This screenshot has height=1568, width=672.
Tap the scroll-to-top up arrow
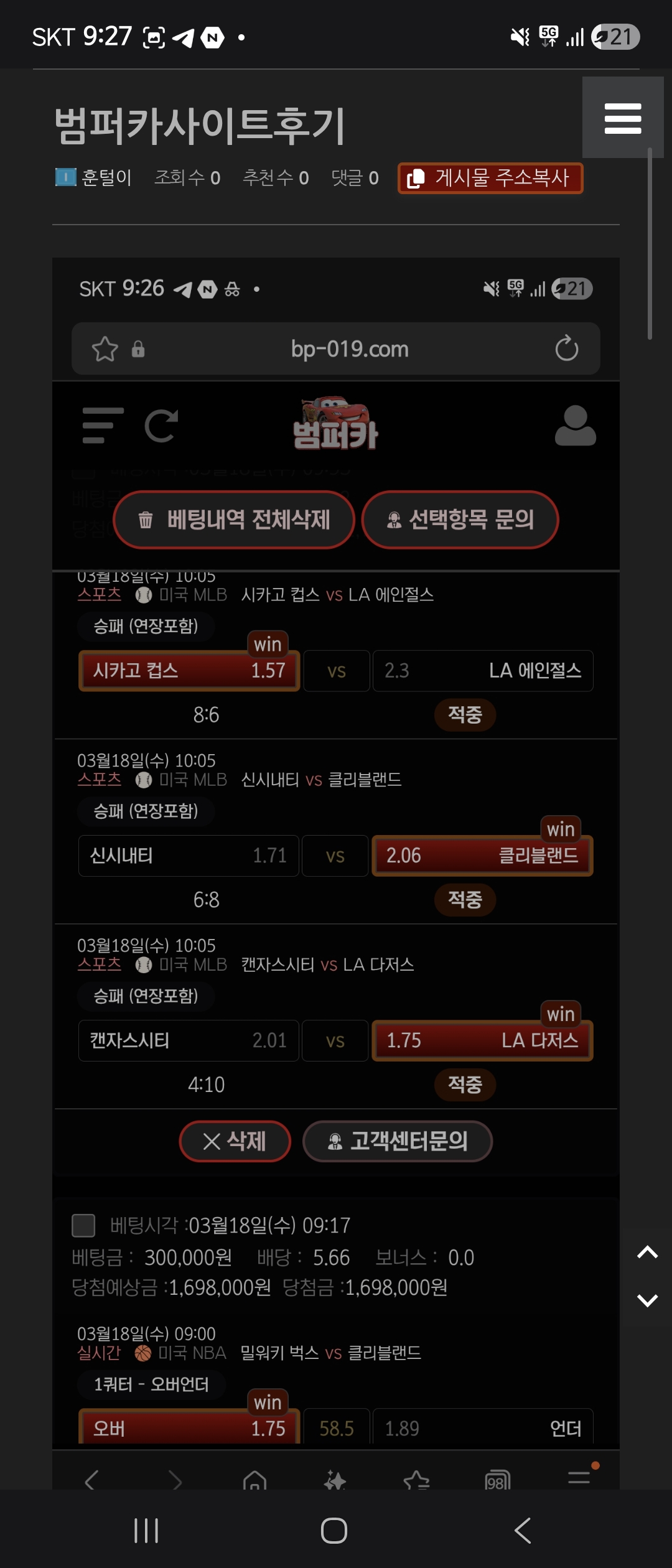(x=647, y=1253)
